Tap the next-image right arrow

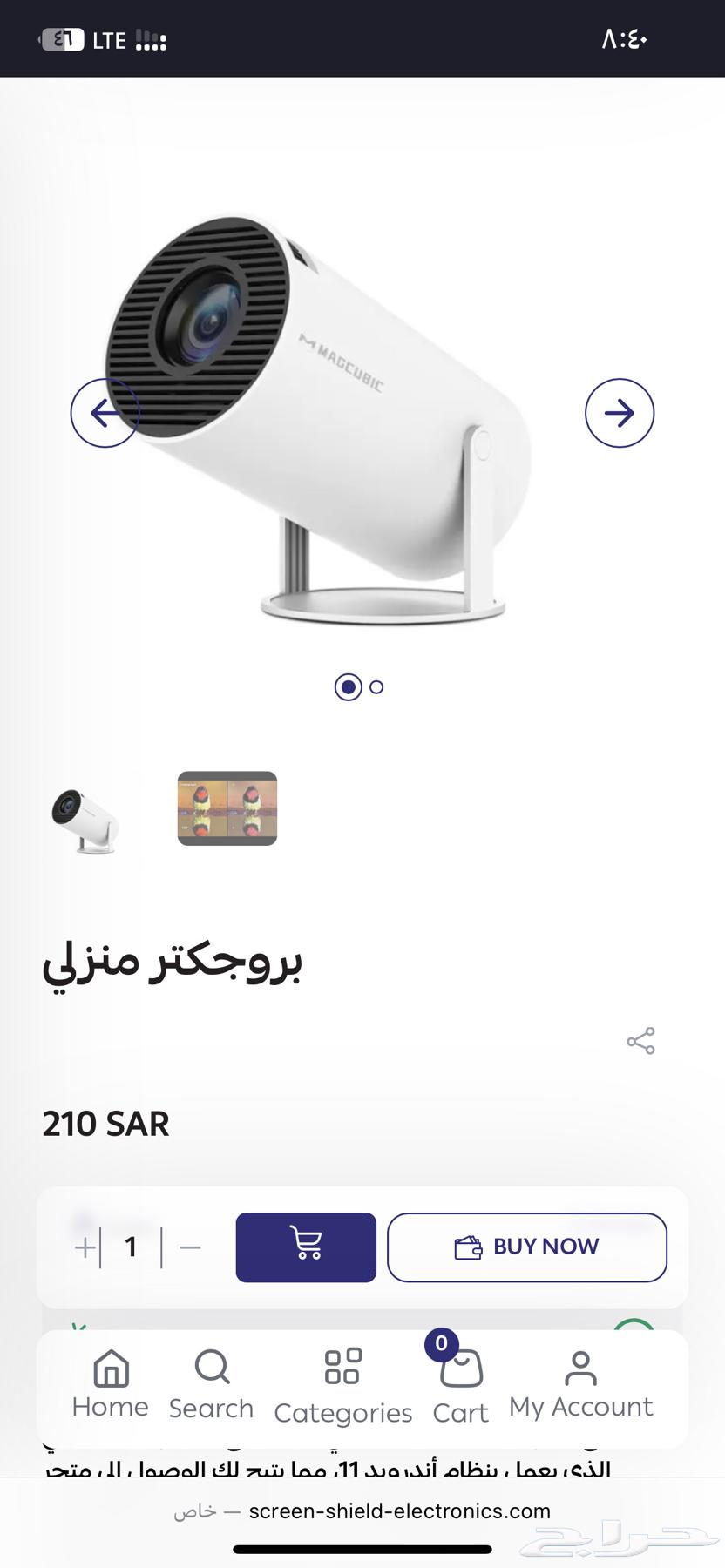[x=620, y=414]
